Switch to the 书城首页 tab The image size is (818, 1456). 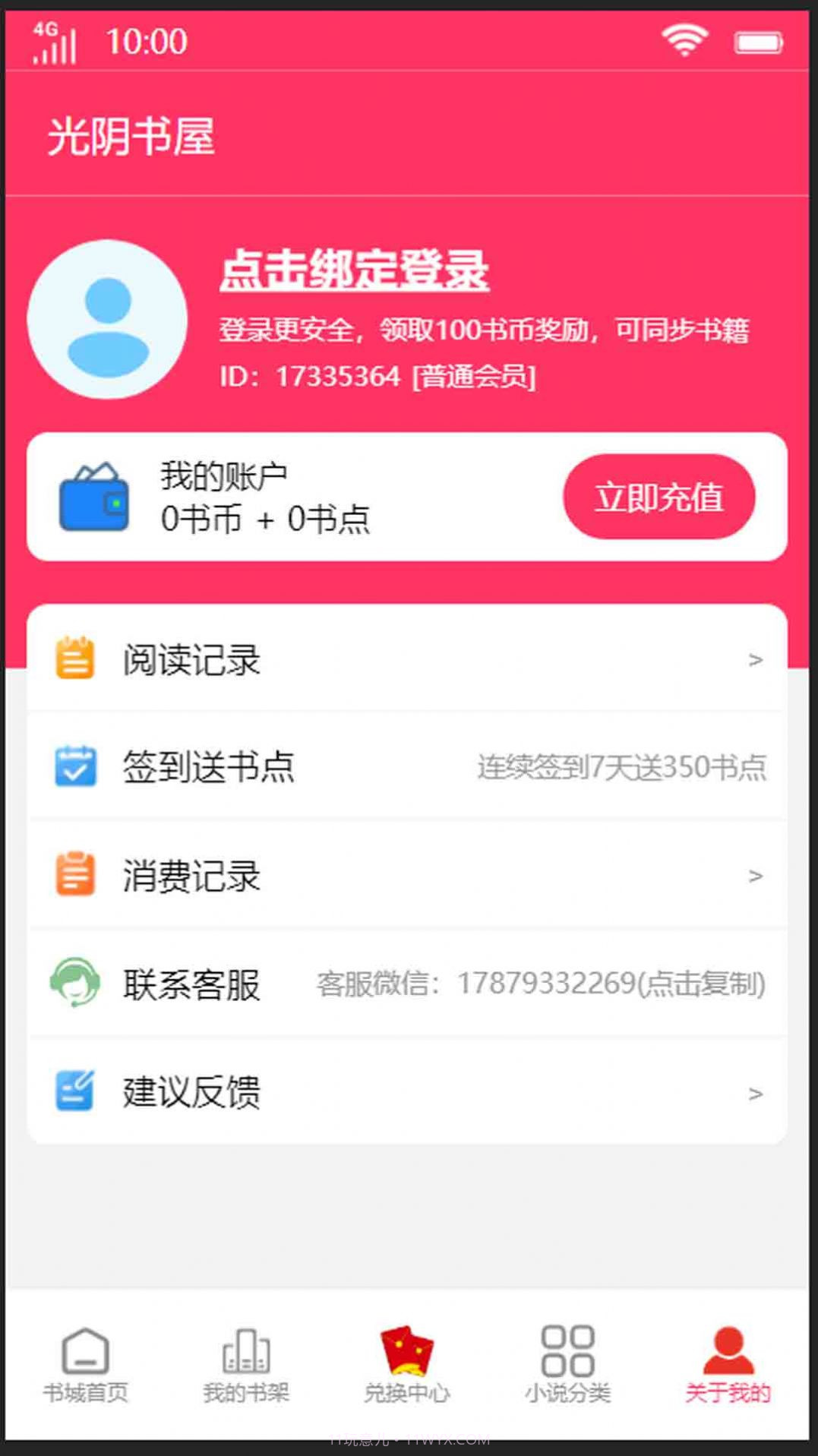click(87, 1363)
